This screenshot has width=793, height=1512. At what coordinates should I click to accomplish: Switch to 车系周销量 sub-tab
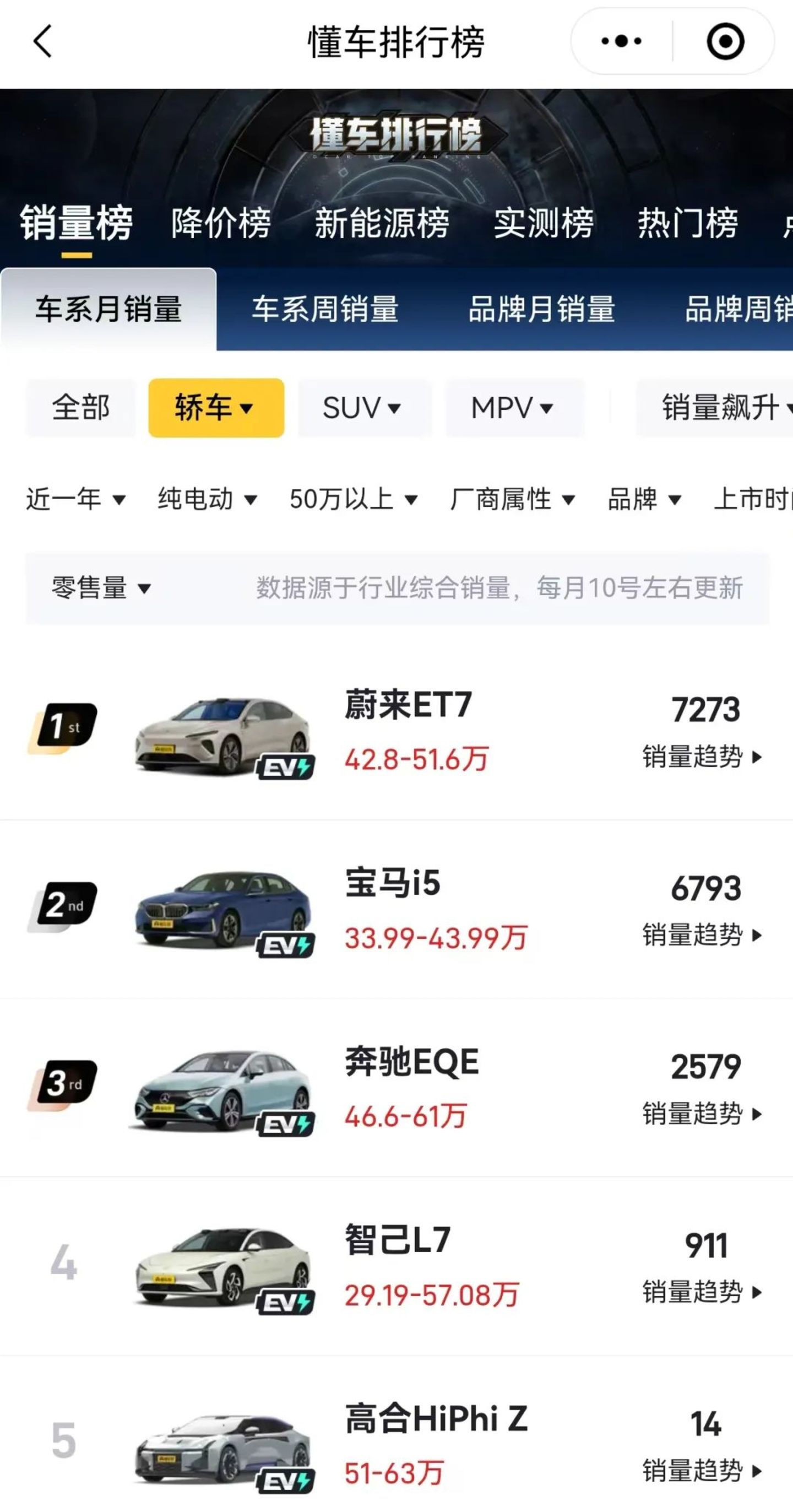pyautogui.click(x=325, y=309)
